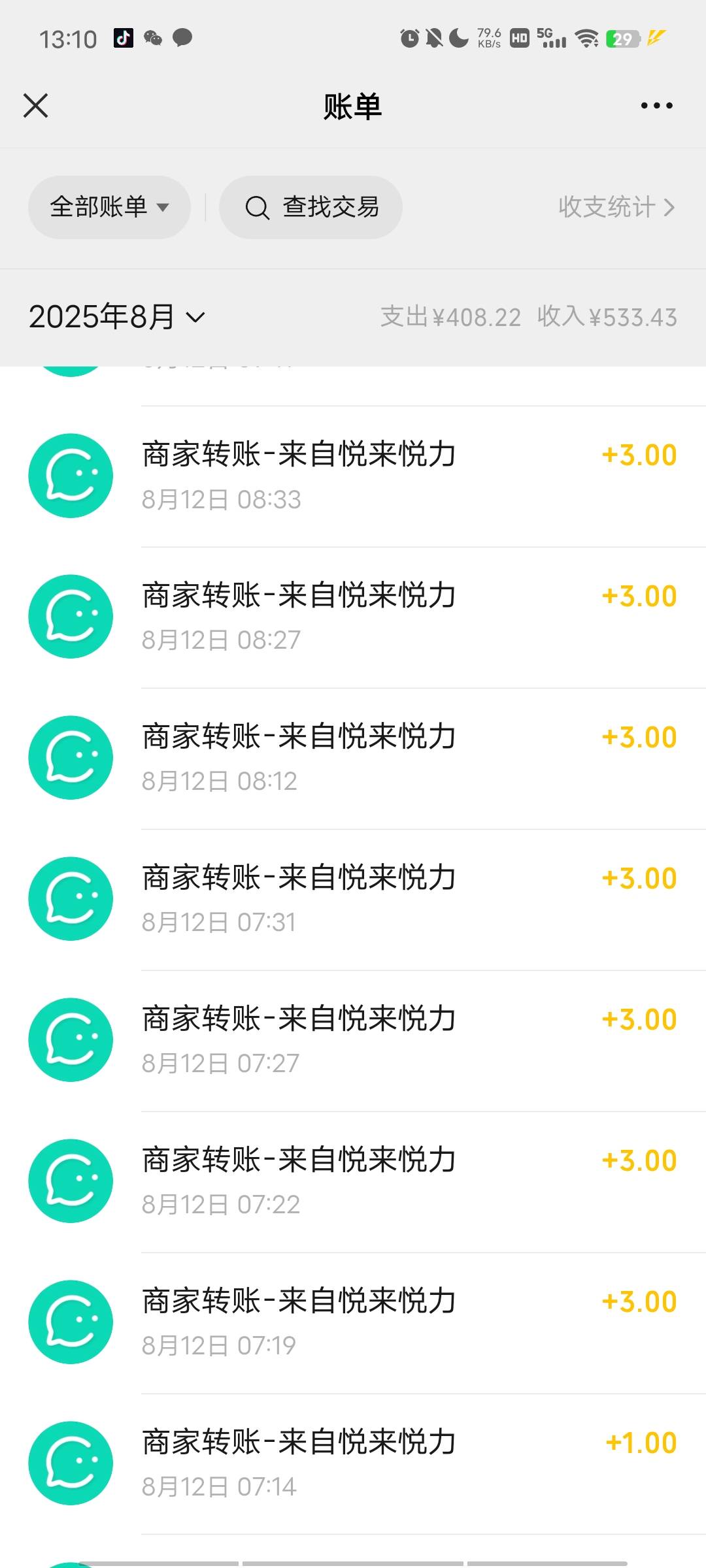Tap 查找交易 to search transactions
The height and width of the screenshot is (1568, 706).
click(x=311, y=207)
